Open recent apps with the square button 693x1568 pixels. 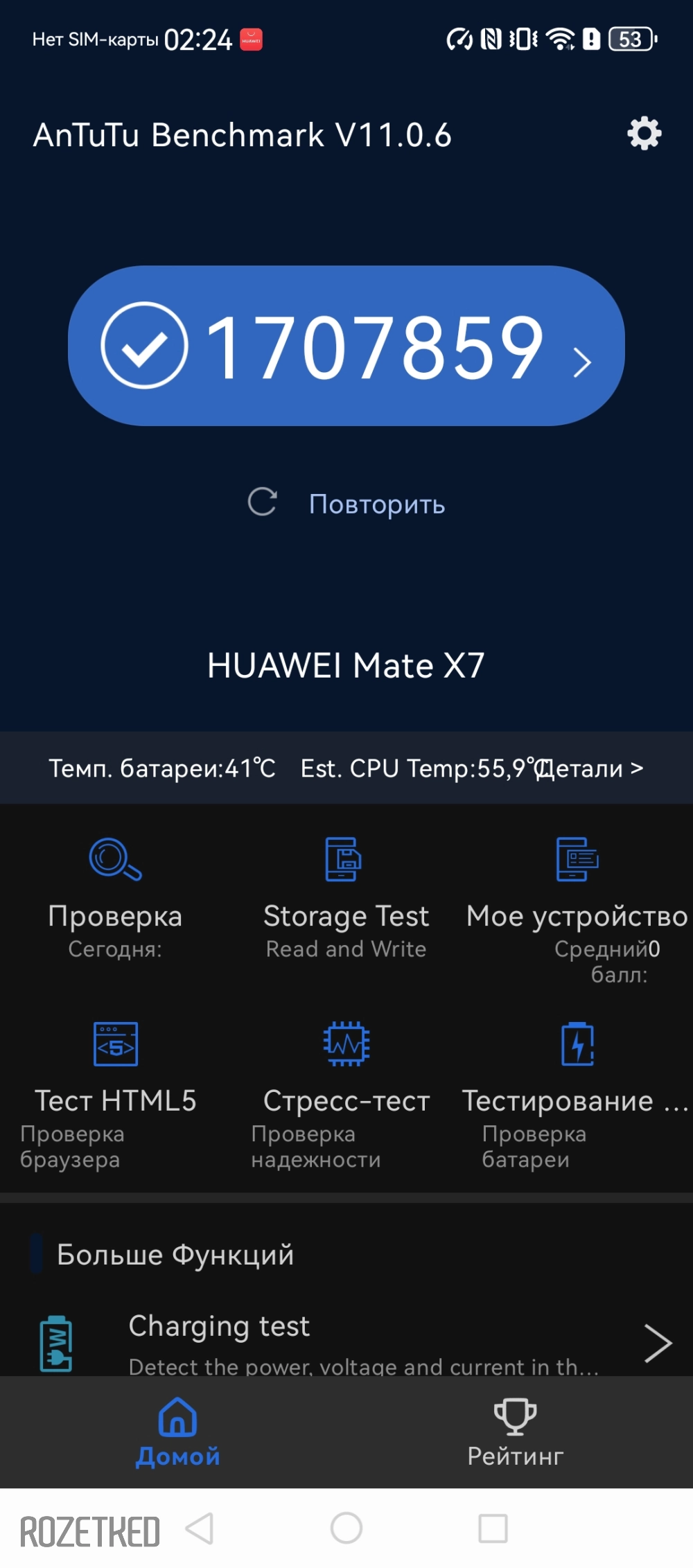[493, 1529]
